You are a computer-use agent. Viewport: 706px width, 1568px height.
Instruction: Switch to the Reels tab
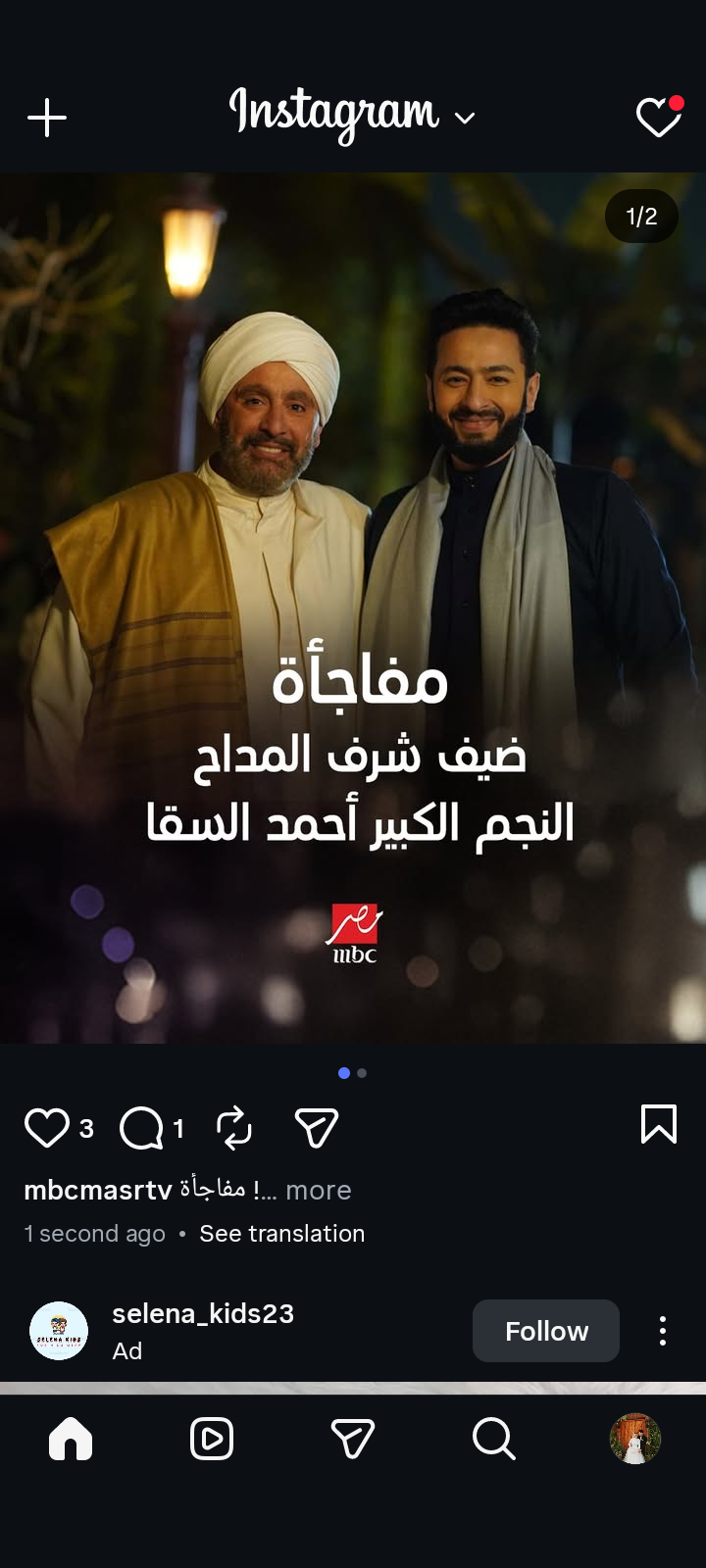[x=212, y=1439]
